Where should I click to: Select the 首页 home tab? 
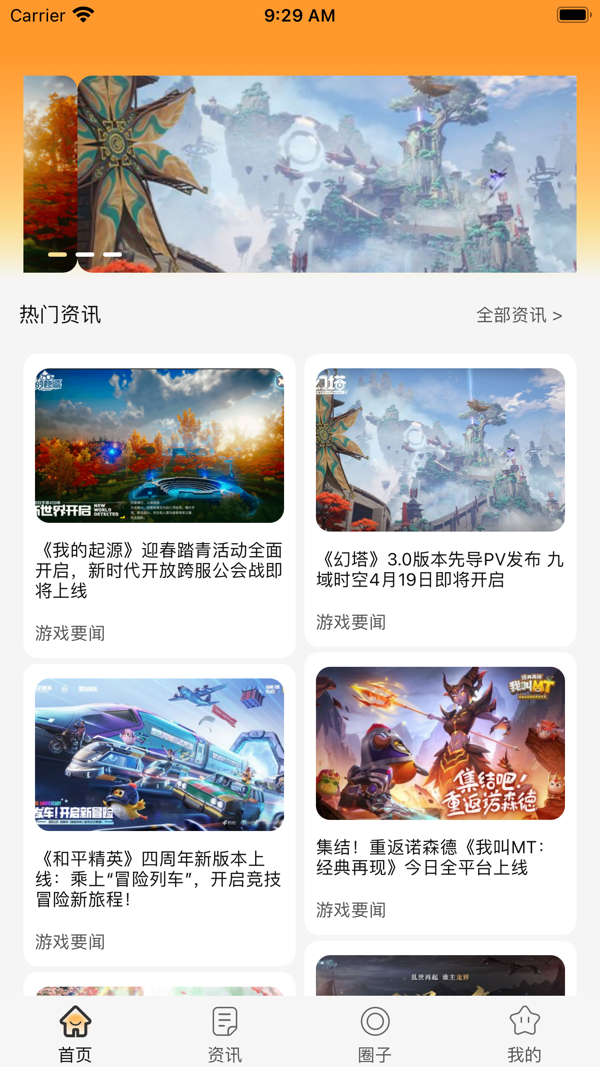(75, 1034)
